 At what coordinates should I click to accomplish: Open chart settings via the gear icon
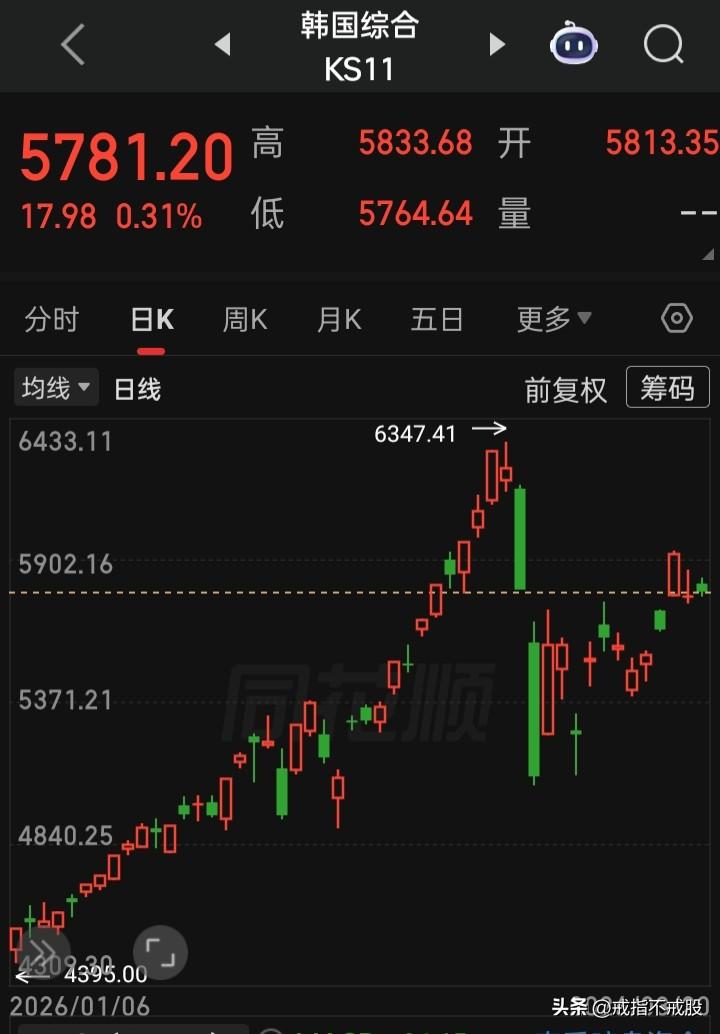[676, 318]
